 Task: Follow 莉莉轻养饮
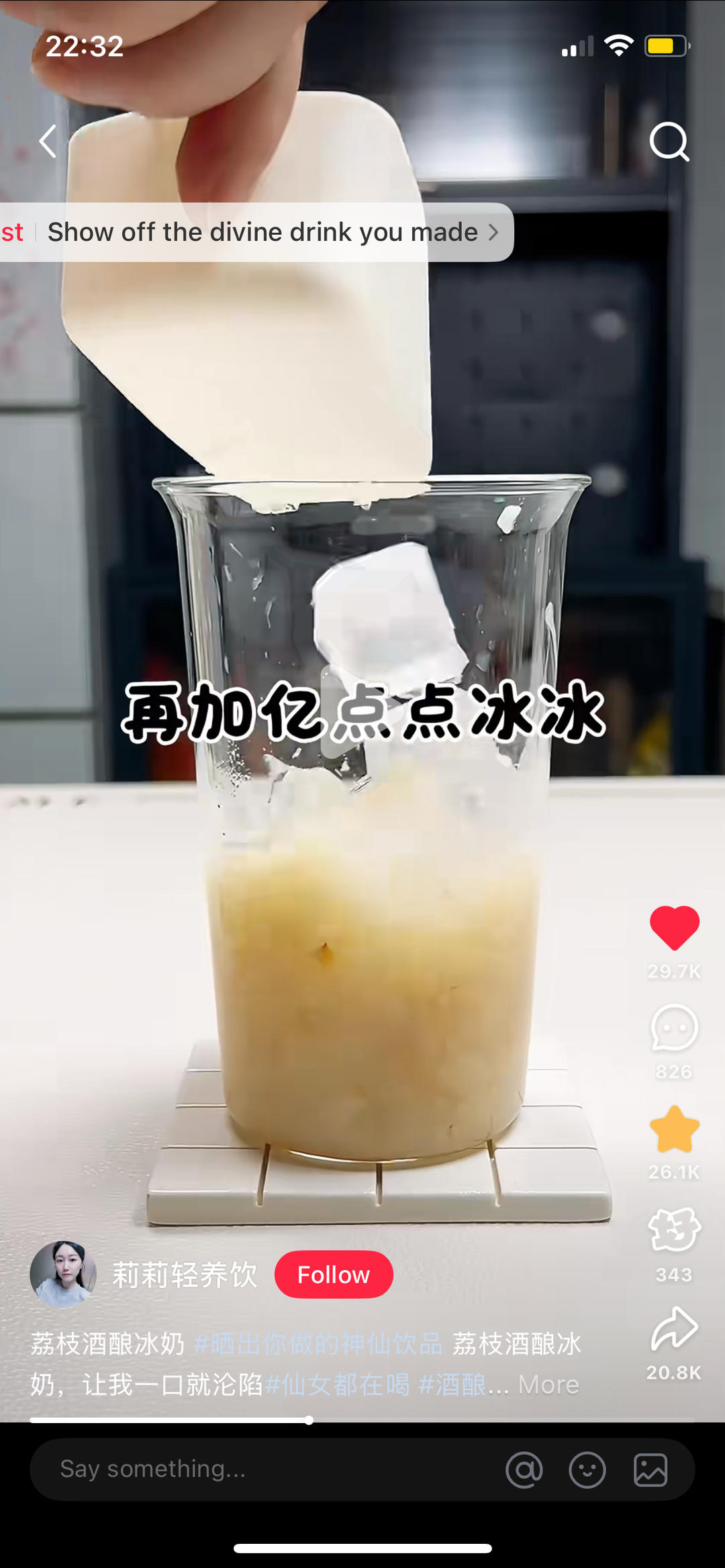pos(334,1274)
